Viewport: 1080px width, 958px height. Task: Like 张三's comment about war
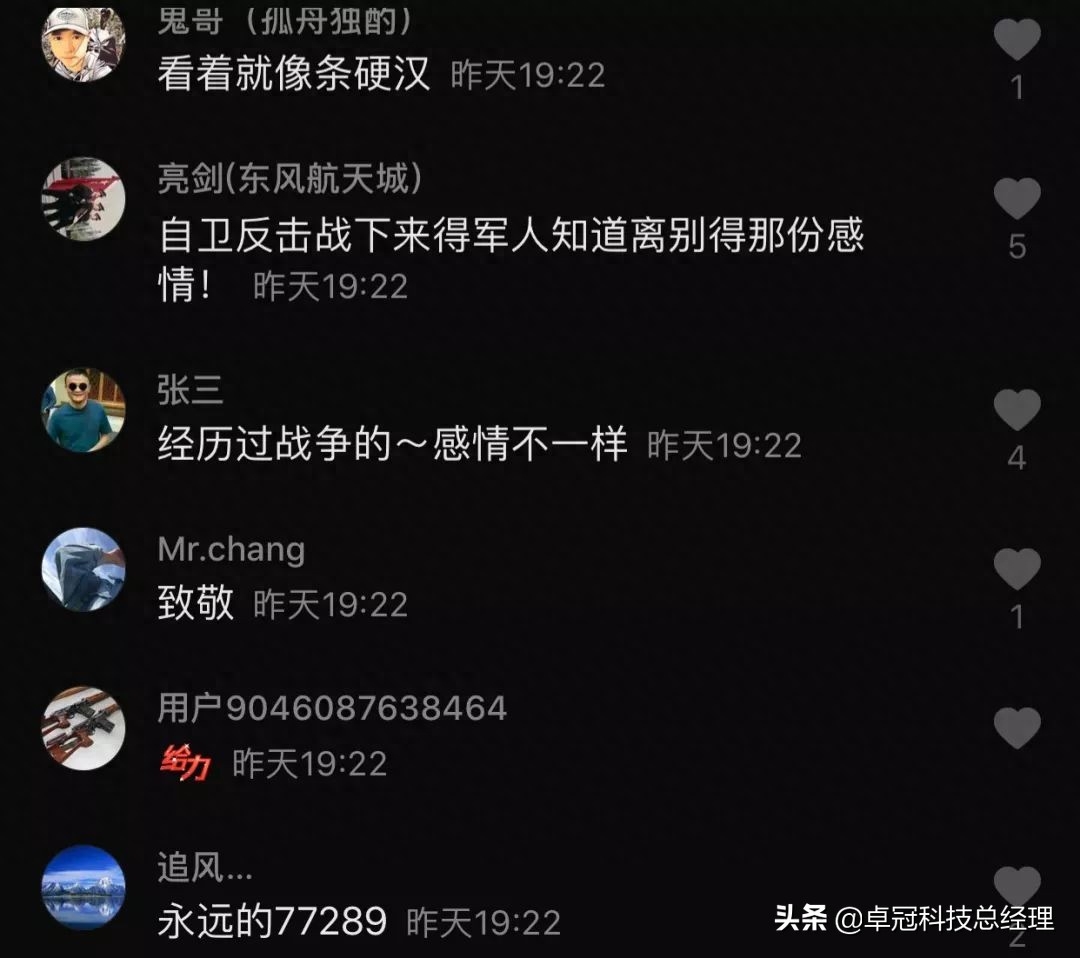[1017, 411]
